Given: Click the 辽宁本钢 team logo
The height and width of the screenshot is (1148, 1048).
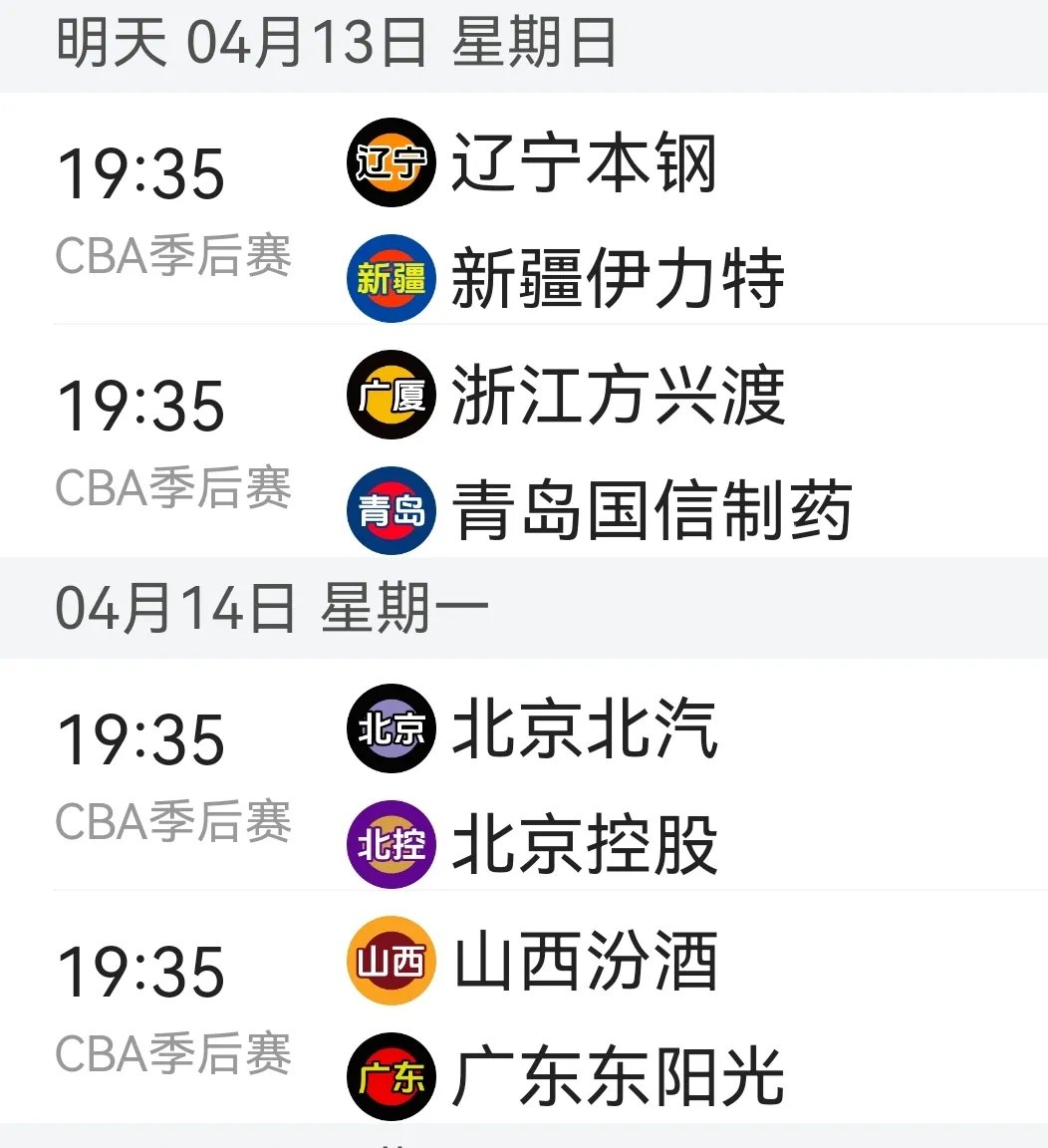Looking at the screenshot, I should (x=390, y=164).
